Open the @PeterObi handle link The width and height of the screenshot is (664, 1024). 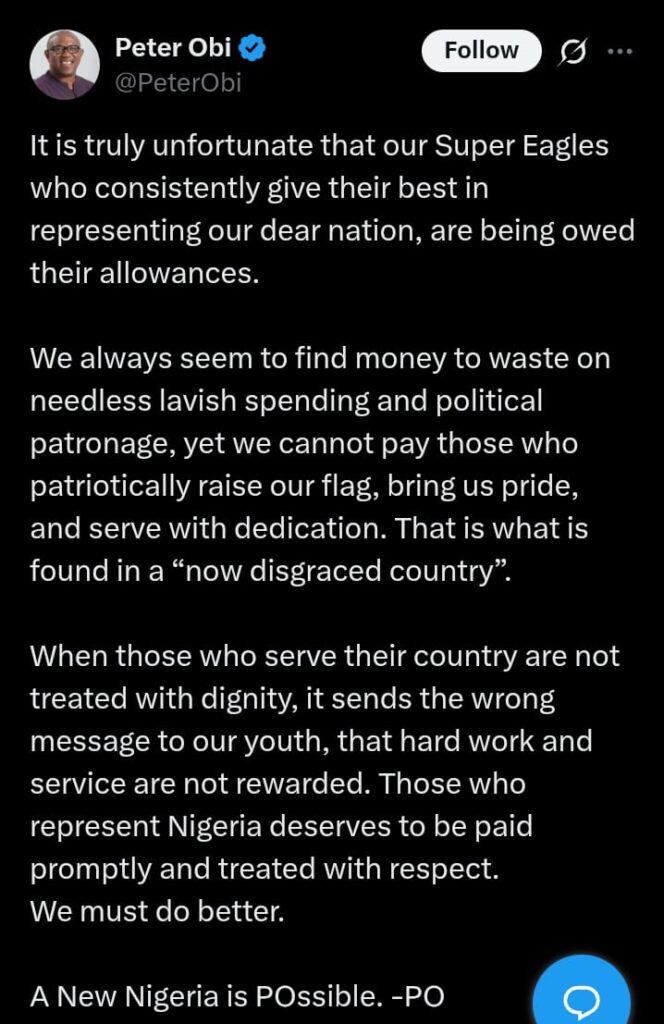pos(178,82)
